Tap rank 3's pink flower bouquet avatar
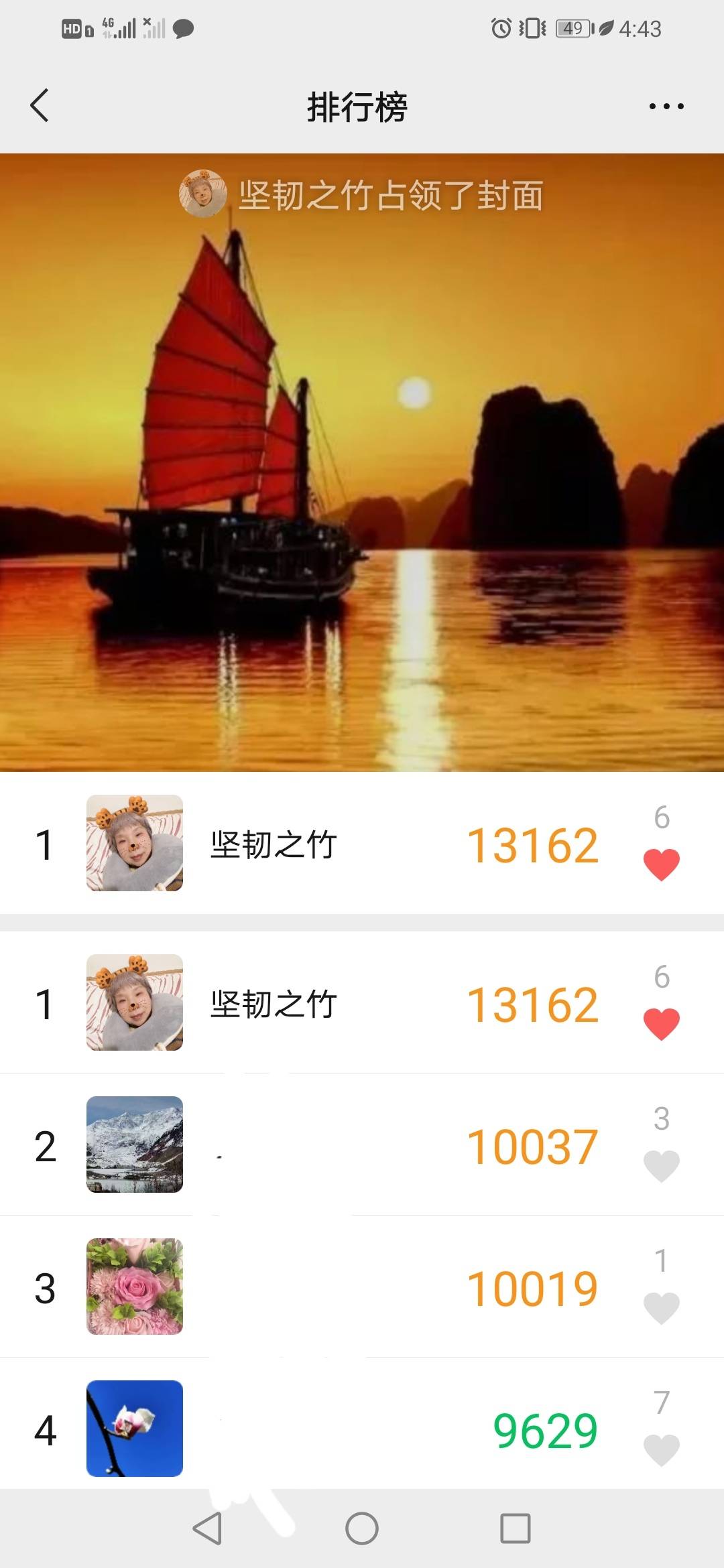Image resolution: width=724 pixels, height=1568 pixels. click(134, 1287)
